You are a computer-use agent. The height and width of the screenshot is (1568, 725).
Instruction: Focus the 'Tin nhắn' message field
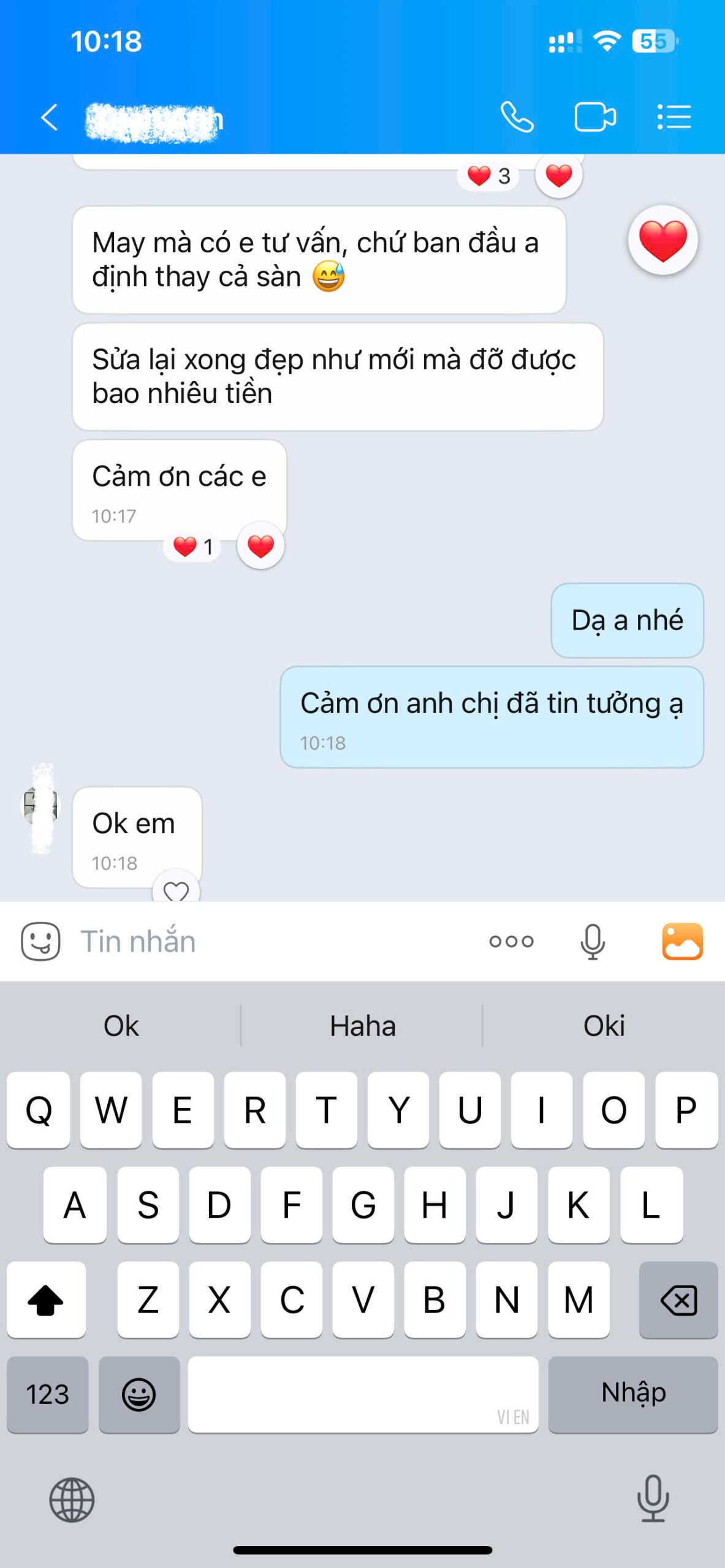click(x=270, y=941)
